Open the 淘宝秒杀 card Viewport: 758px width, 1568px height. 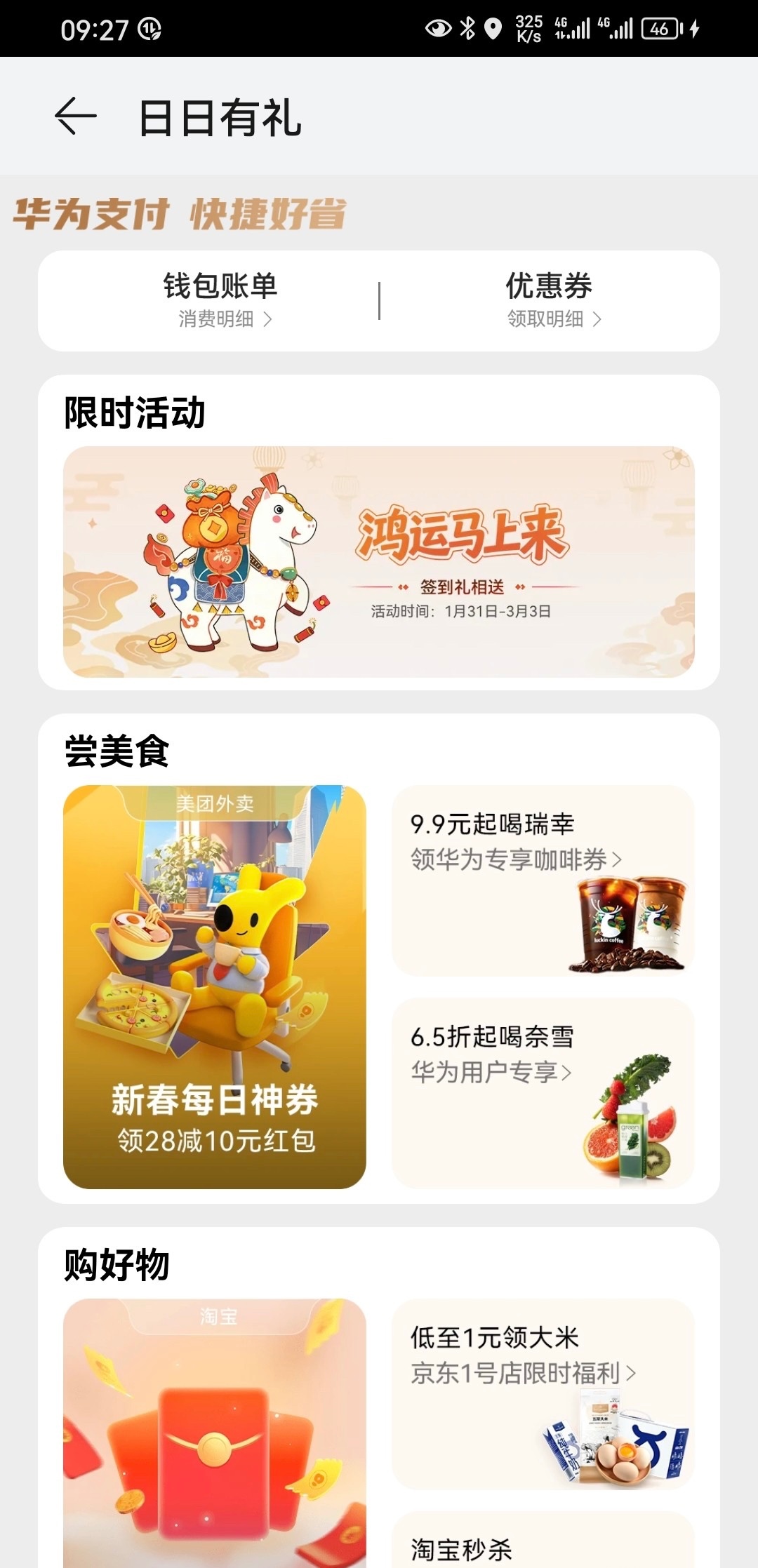543,1543
